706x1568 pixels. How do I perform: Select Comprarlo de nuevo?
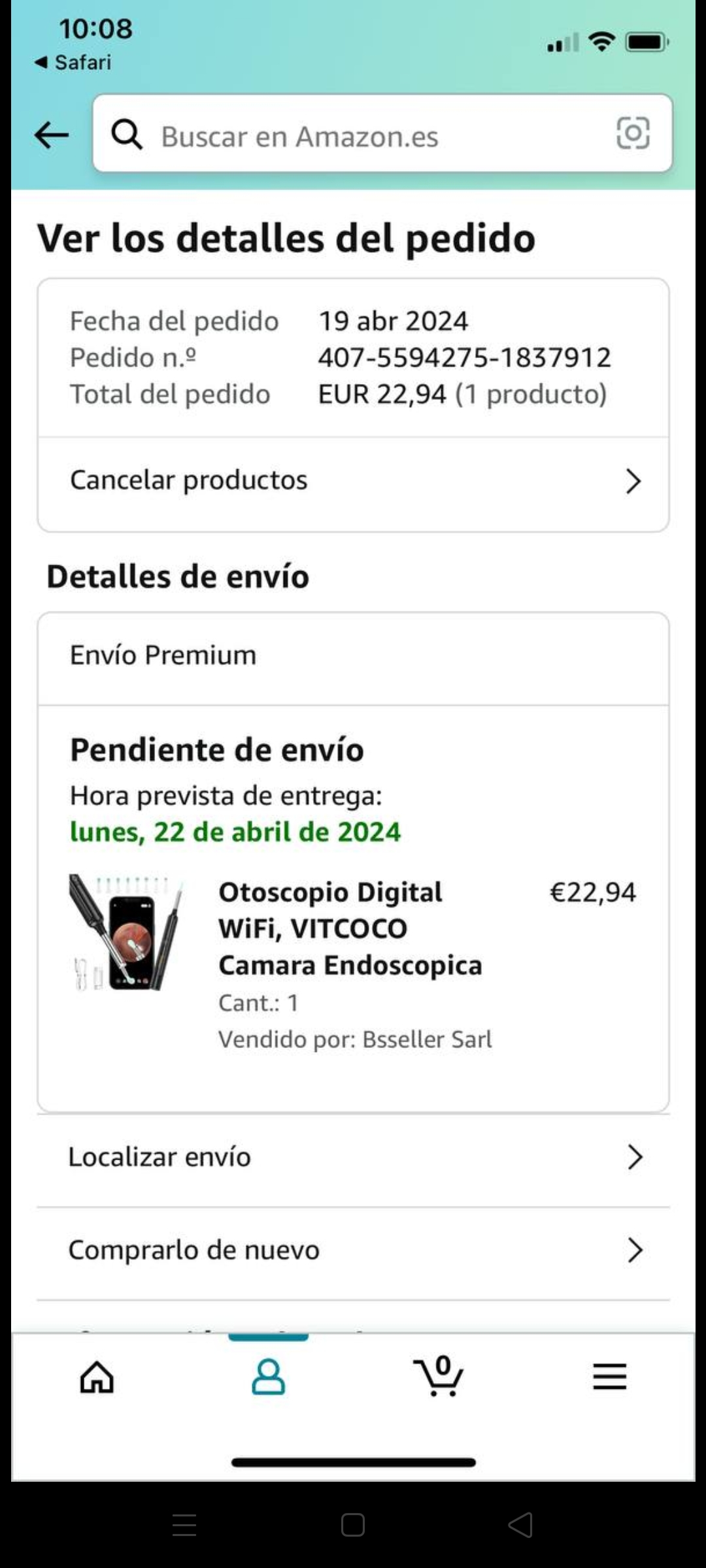353,1250
